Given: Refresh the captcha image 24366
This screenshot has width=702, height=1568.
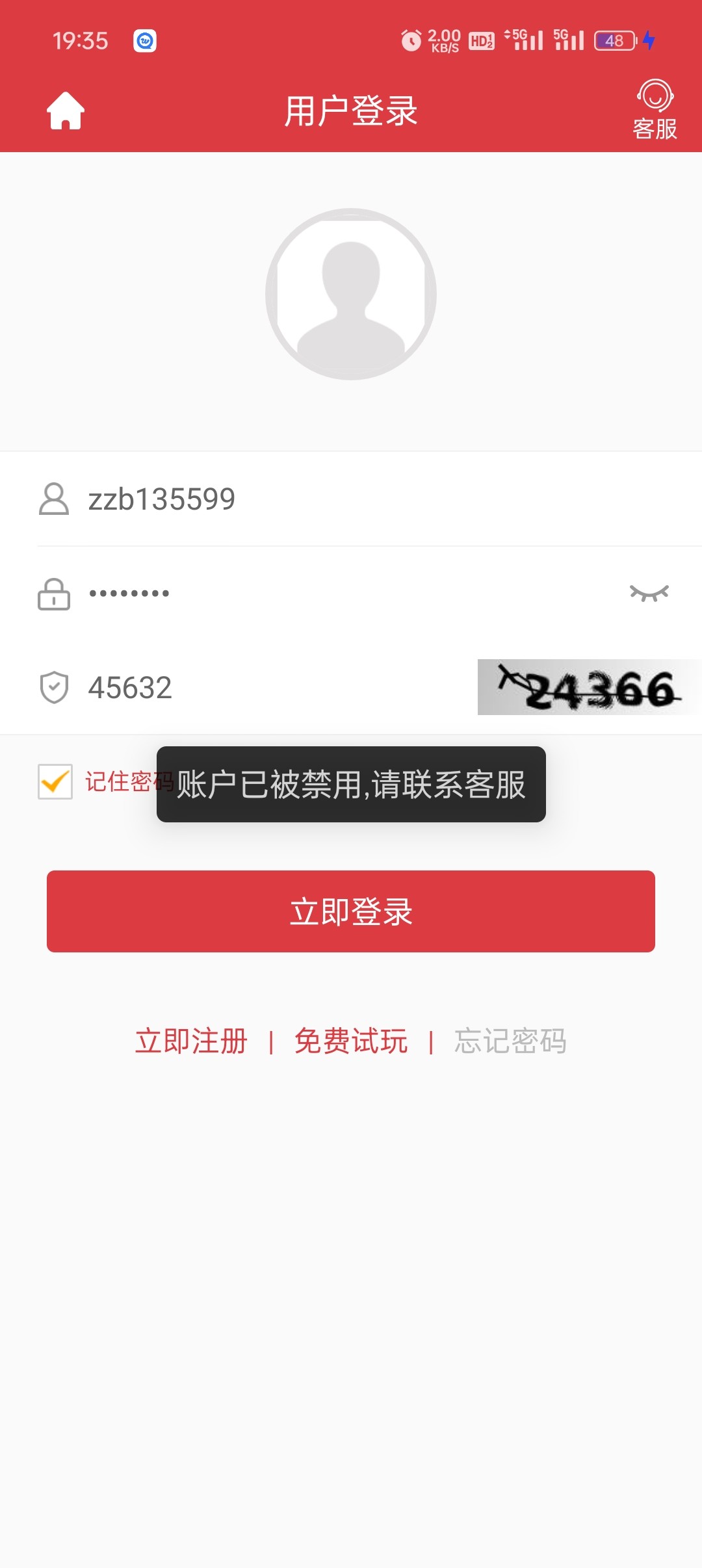Looking at the screenshot, I should click(x=588, y=688).
